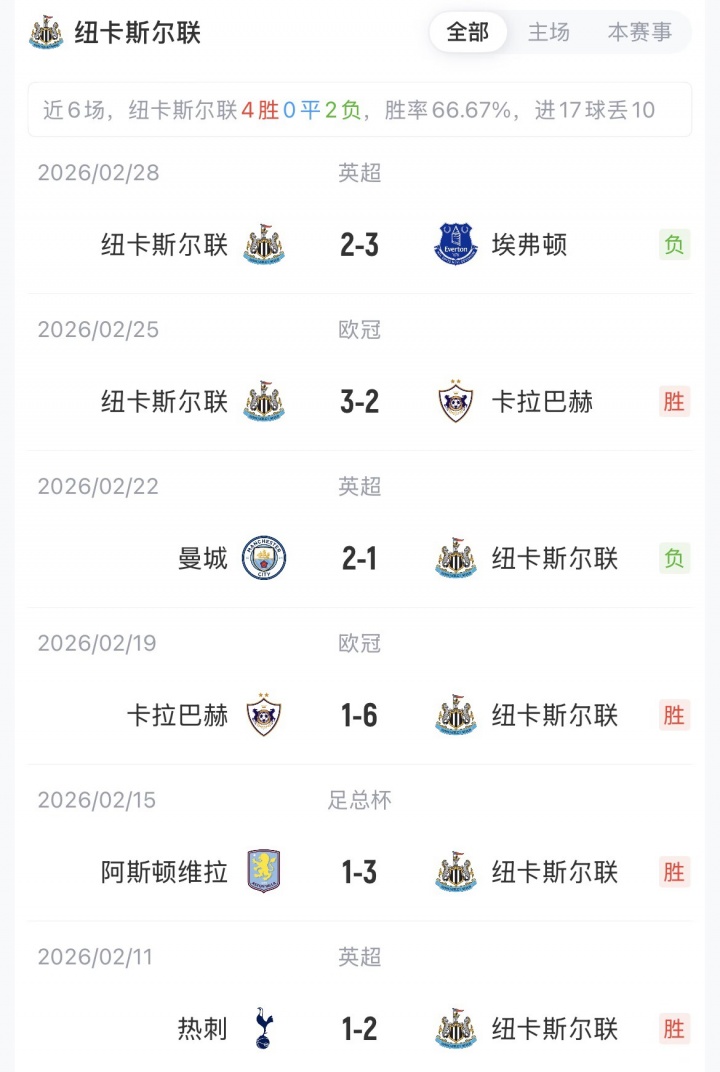
Task: Open the 纽卡斯尔联 vs 埃弗顿 match
Action: (360, 245)
